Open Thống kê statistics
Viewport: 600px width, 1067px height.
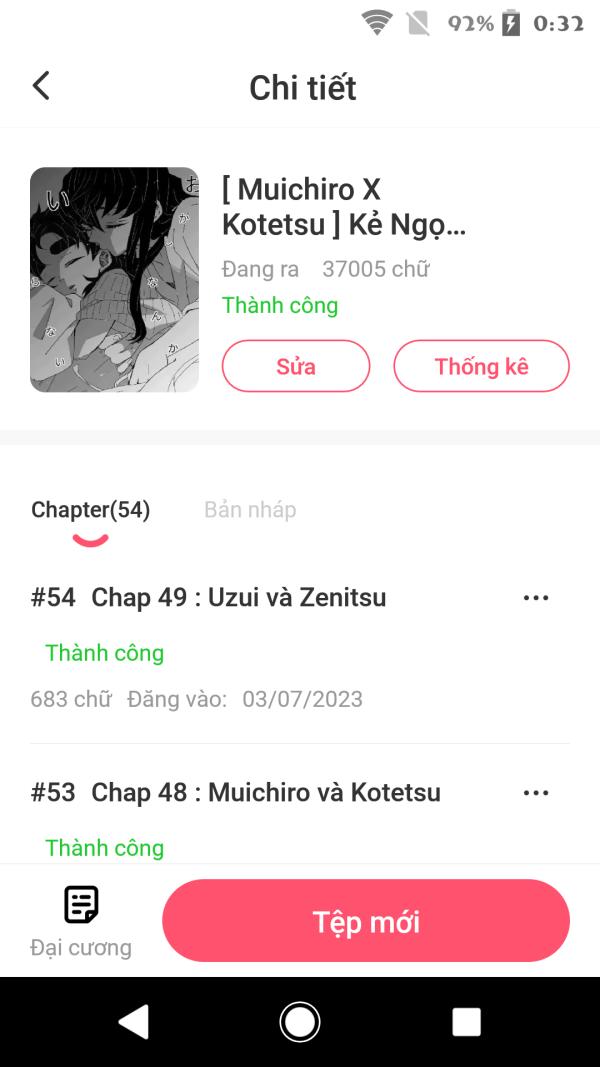[481, 366]
